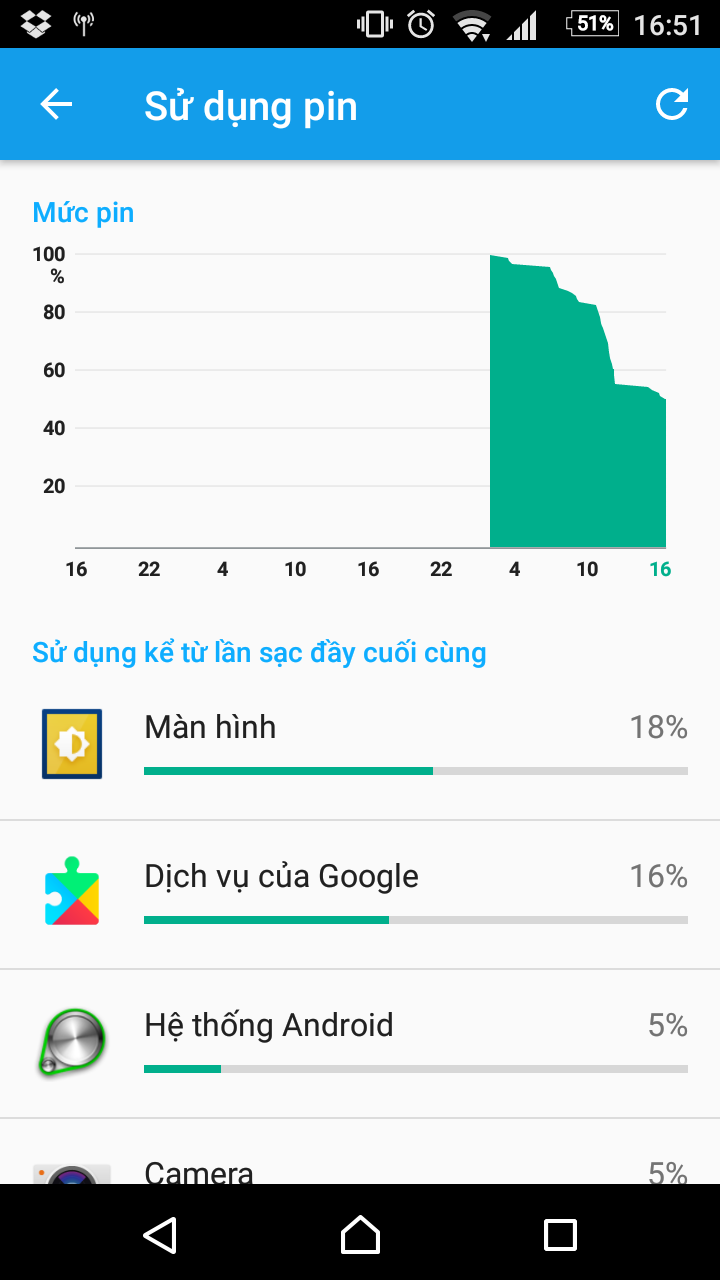View Dịch vụ của Google battery details

pyautogui.click(x=360, y=894)
